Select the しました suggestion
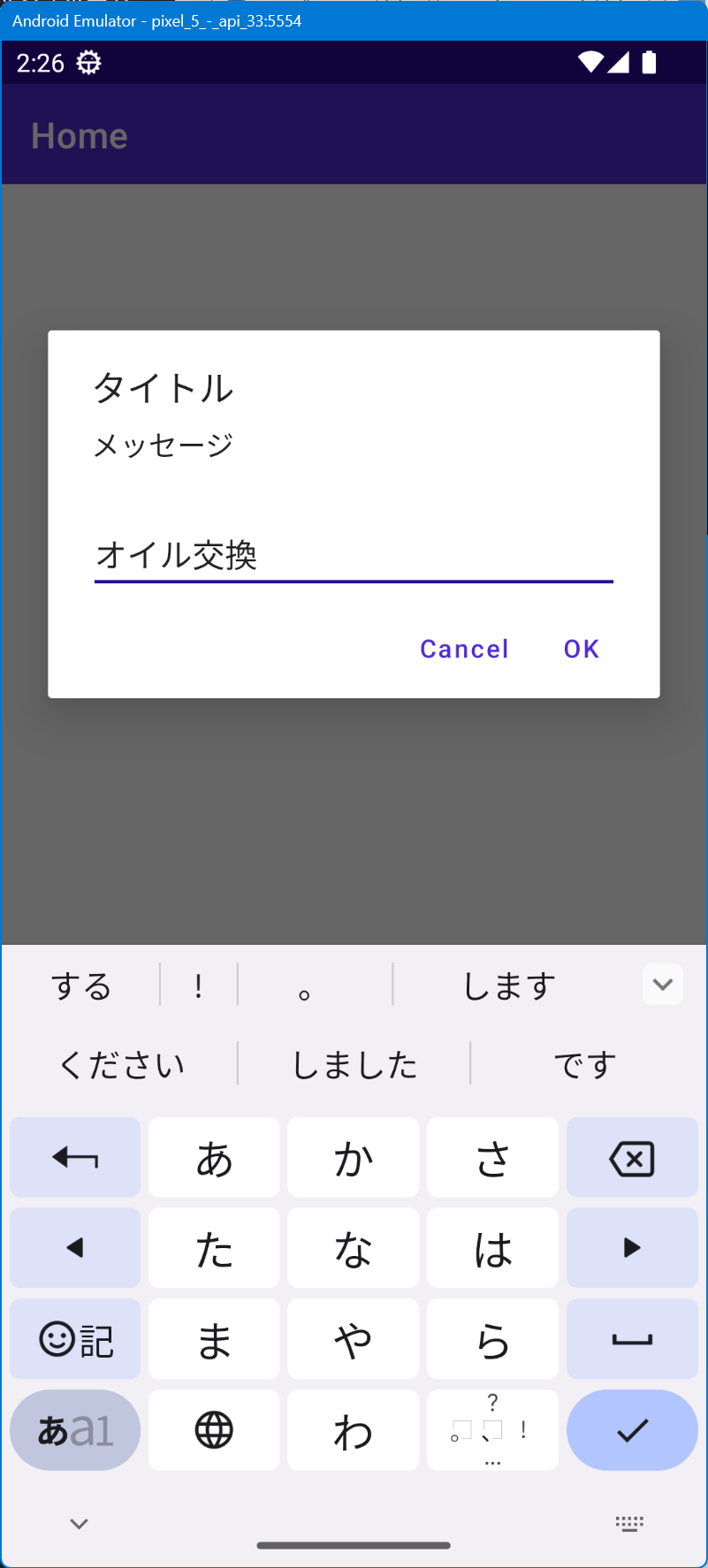This screenshot has height=1568, width=708. [354, 1064]
